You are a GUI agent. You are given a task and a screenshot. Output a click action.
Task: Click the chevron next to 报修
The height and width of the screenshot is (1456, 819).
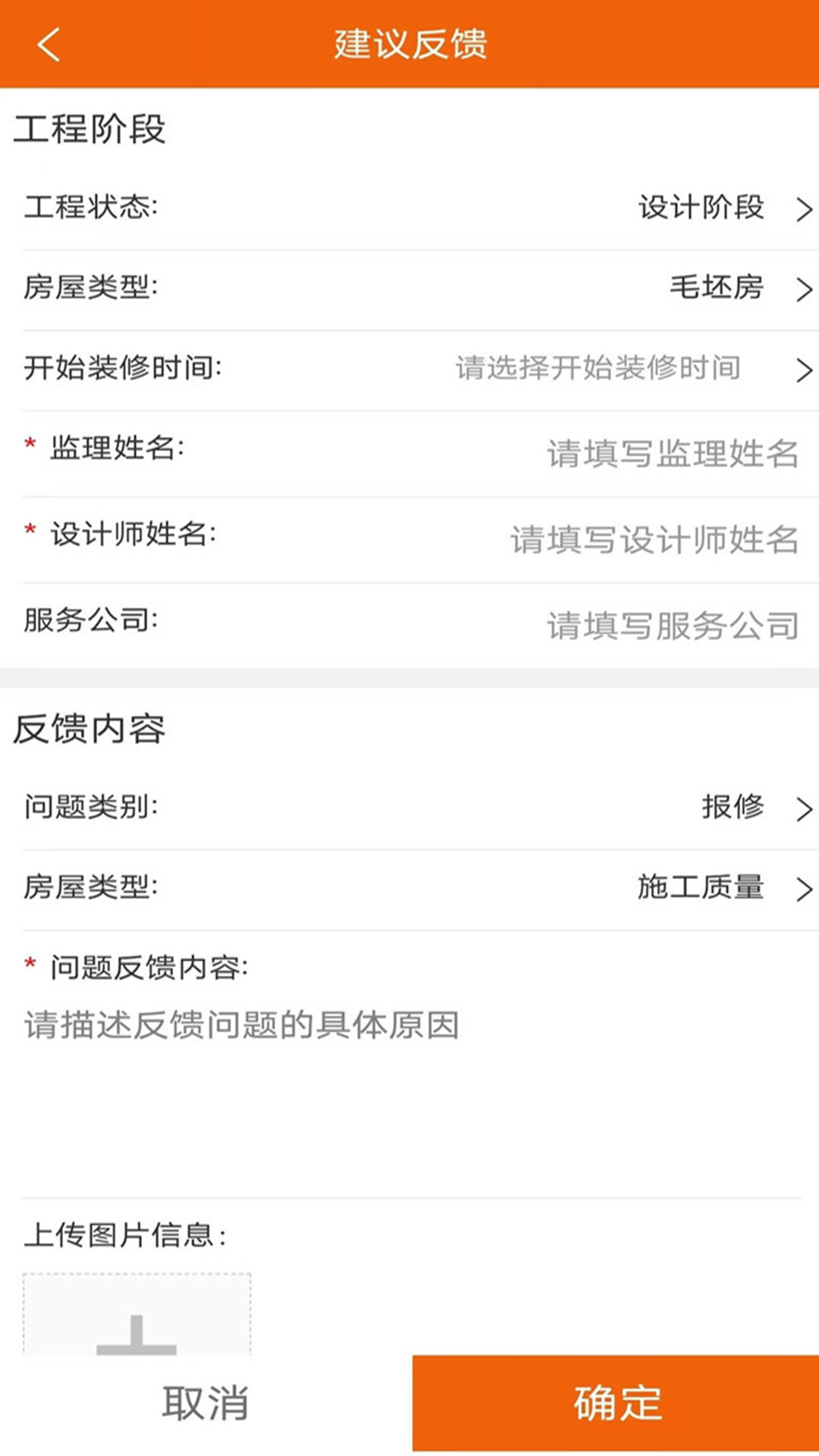803,810
